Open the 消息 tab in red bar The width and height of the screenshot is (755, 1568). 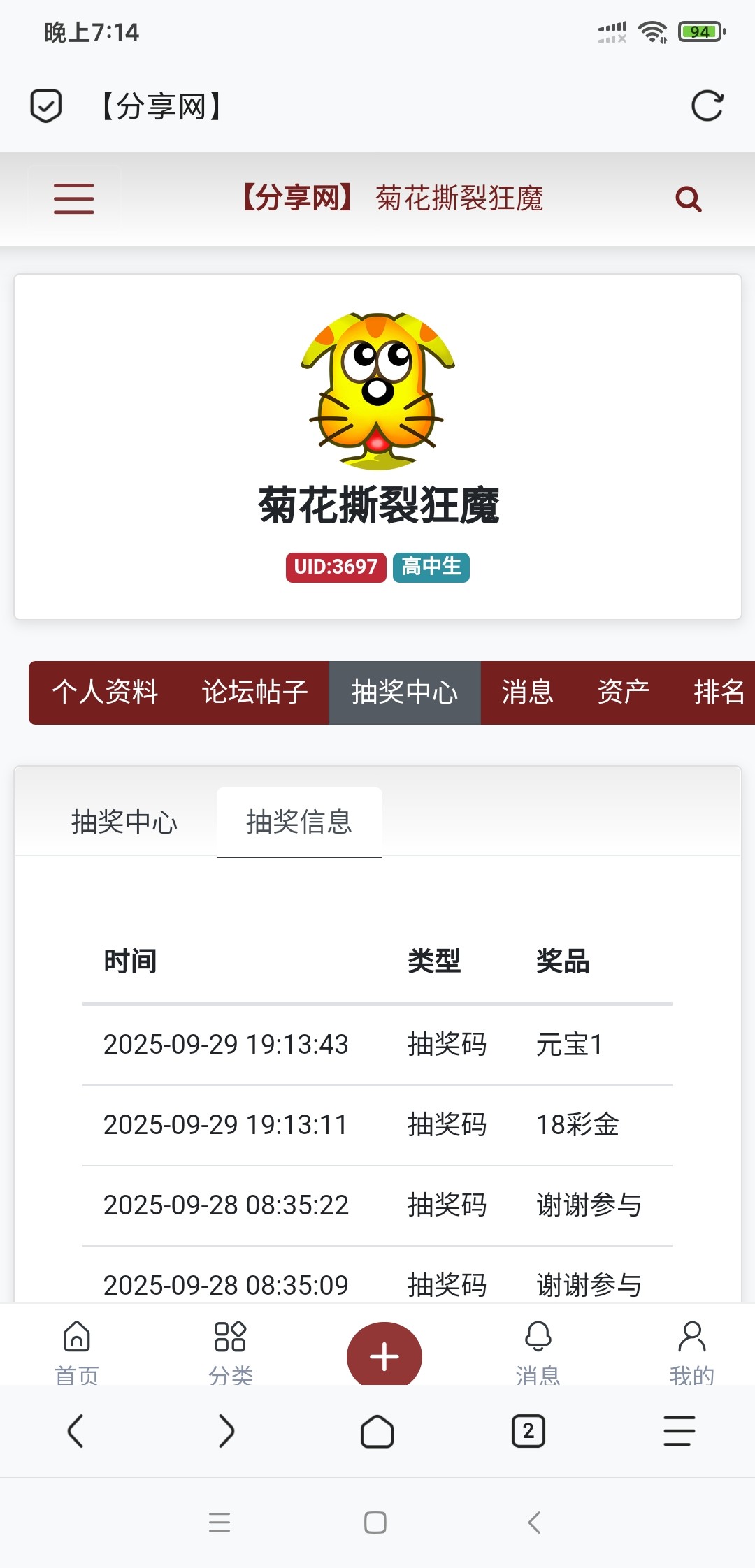[527, 692]
